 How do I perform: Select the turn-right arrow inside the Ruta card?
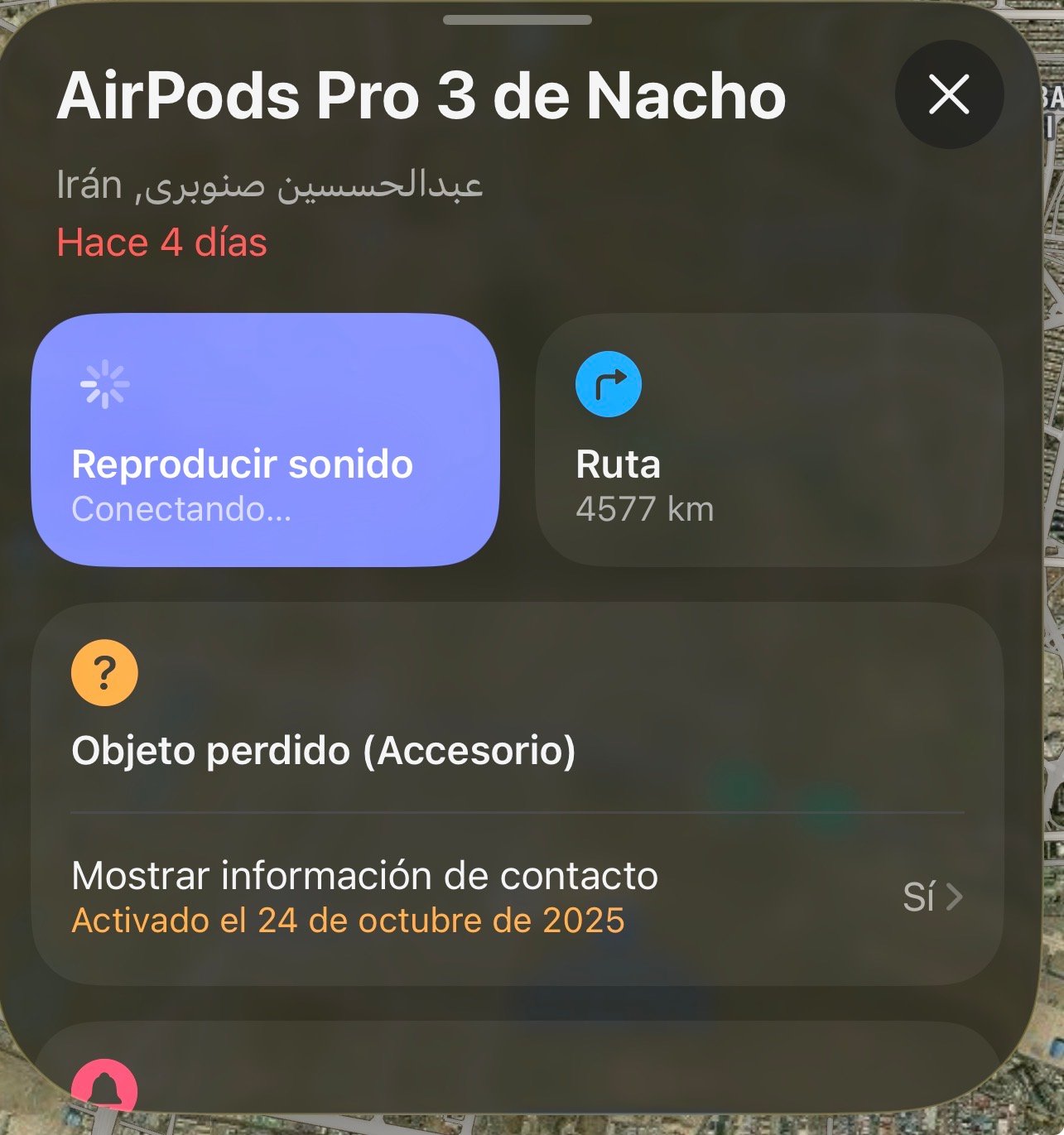[x=609, y=383]
